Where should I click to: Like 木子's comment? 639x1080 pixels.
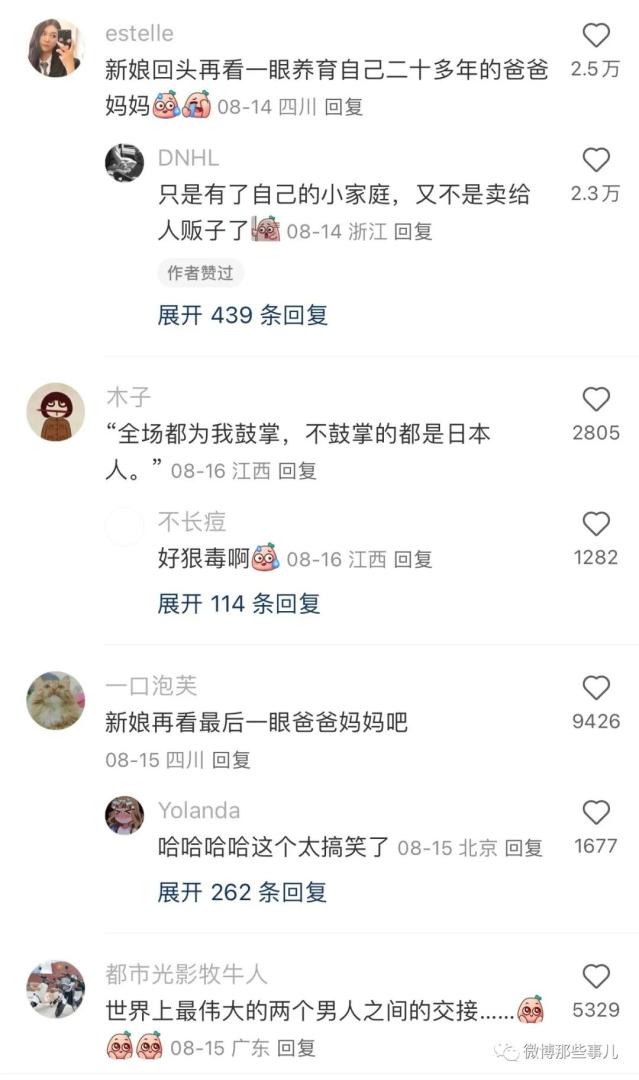pos(596,400)
